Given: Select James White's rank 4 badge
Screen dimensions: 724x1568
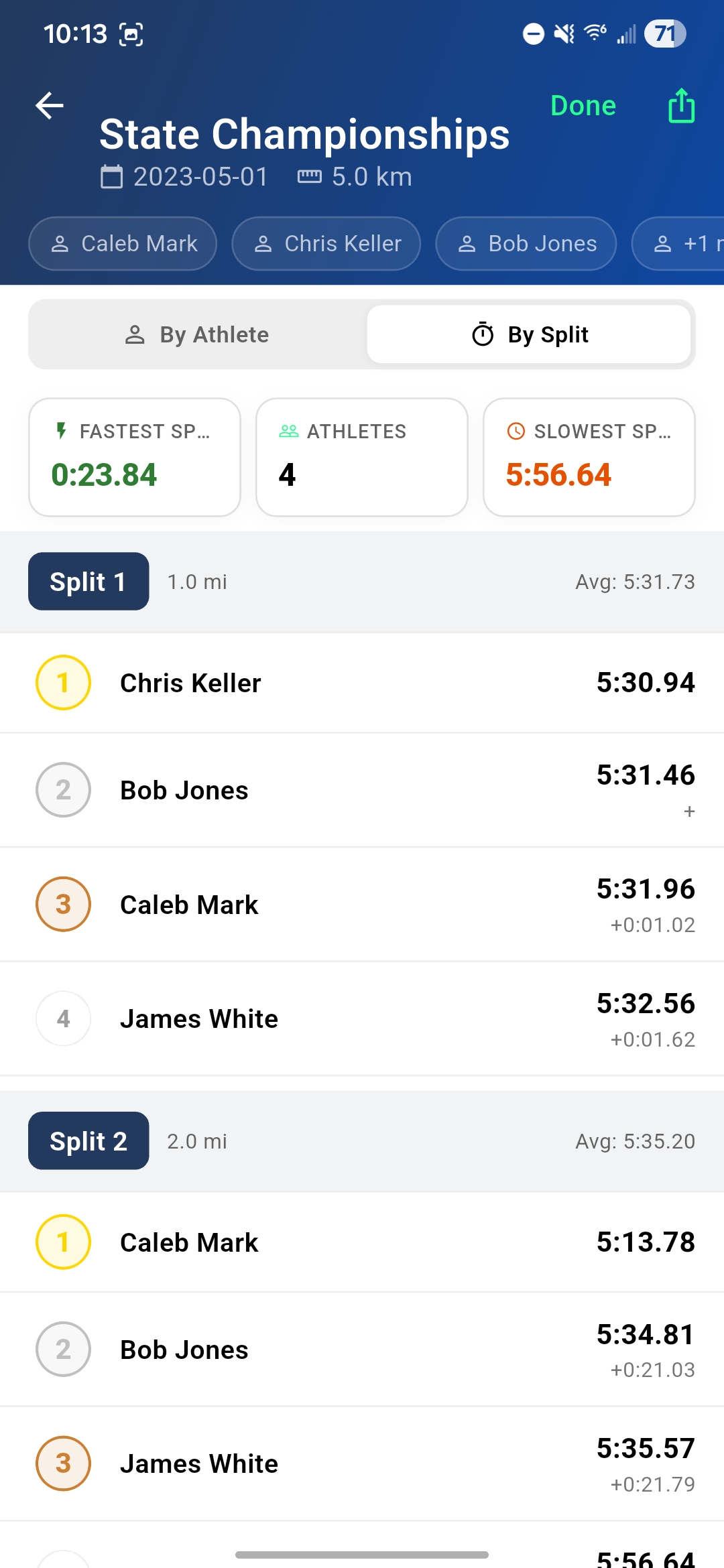Looking at the screenshot, I should coord(62,1018).
